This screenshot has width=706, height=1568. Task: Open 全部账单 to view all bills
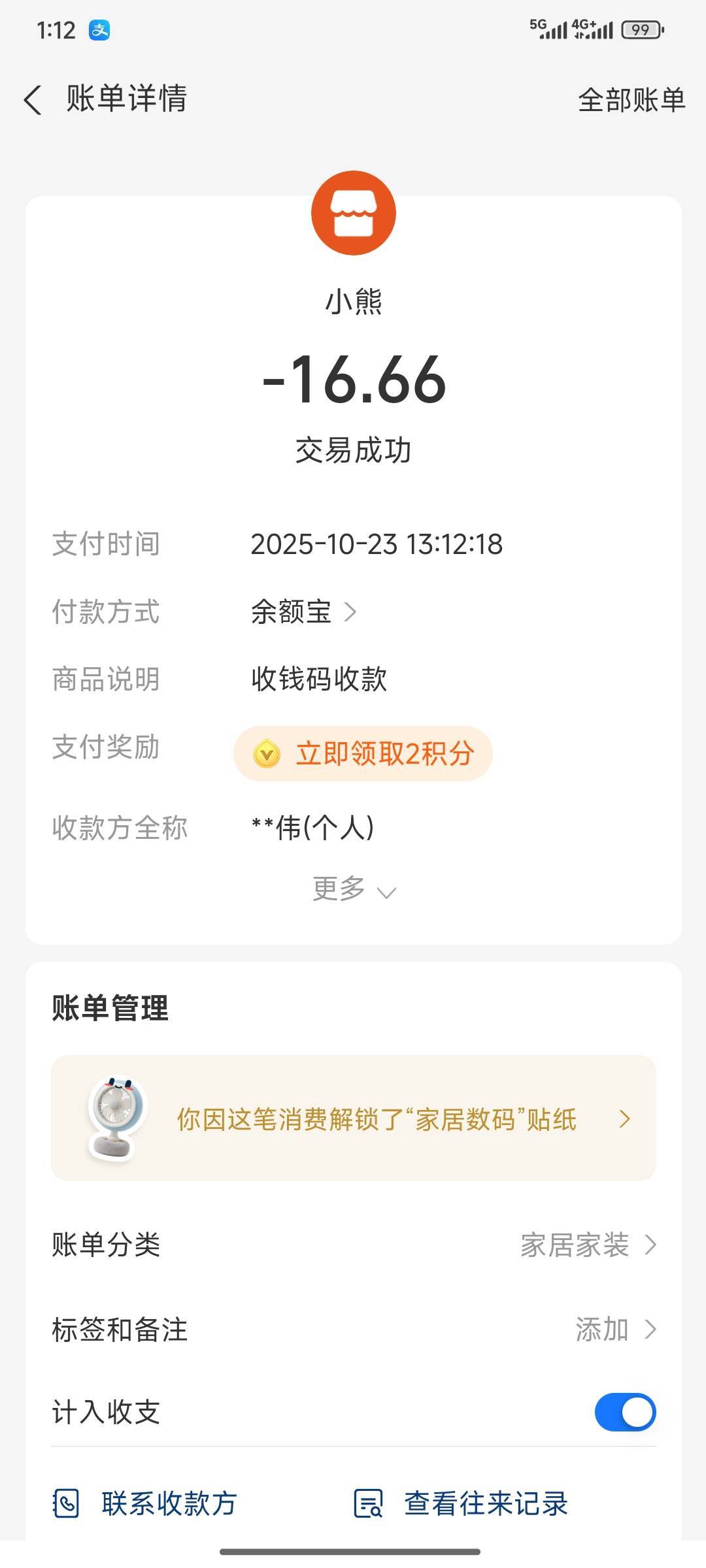[631, 100]
